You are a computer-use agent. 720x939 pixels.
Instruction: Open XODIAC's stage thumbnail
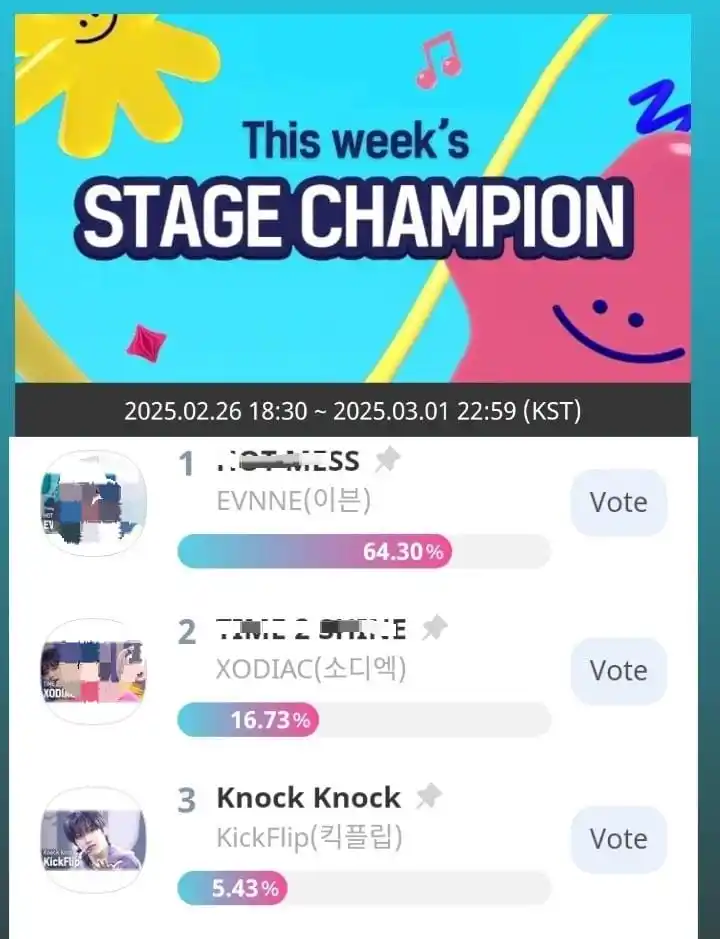coord(93,671)
